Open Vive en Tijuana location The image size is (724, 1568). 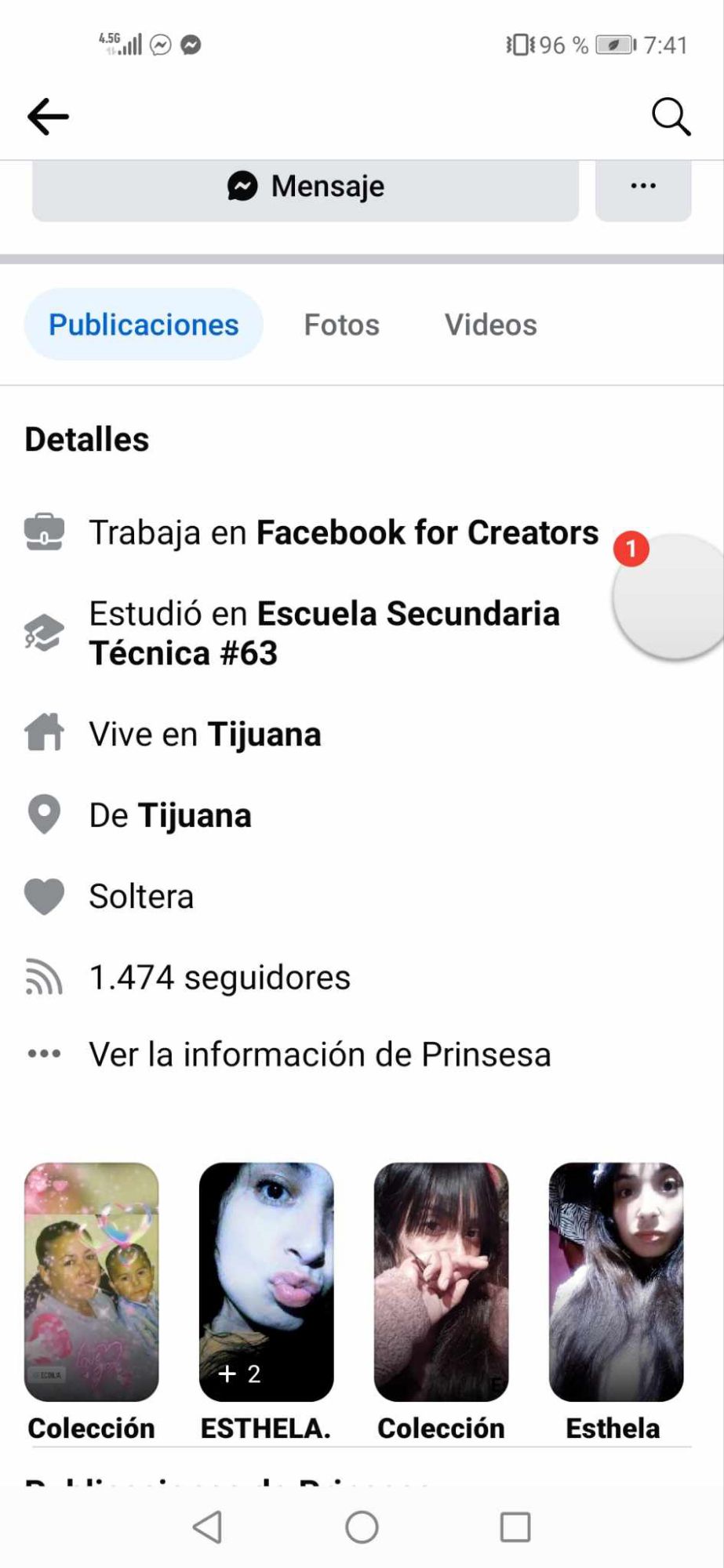tap(264, 735)
